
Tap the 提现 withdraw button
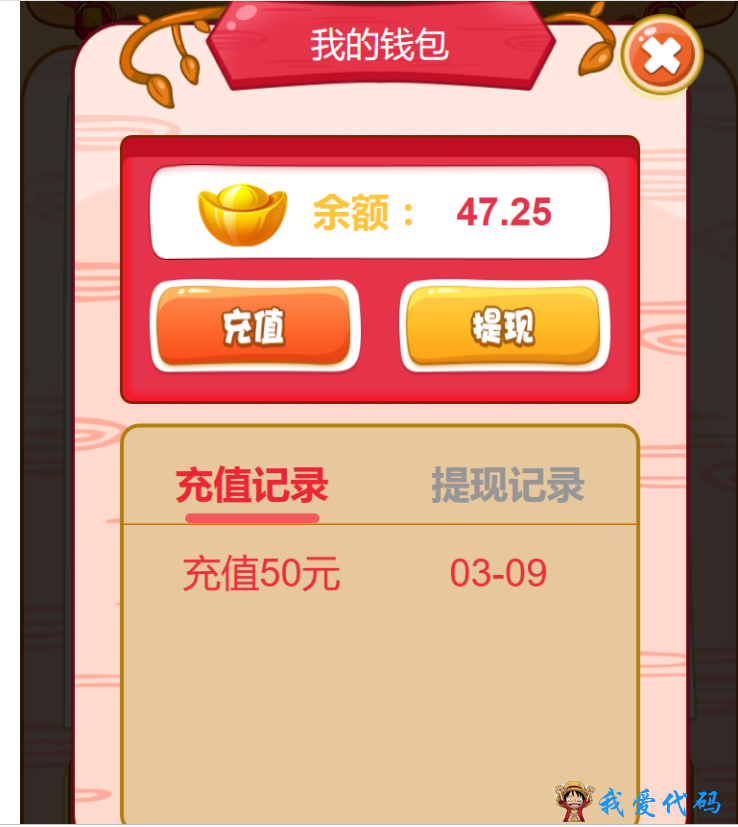pyautogui.click(x=503, y=326)
